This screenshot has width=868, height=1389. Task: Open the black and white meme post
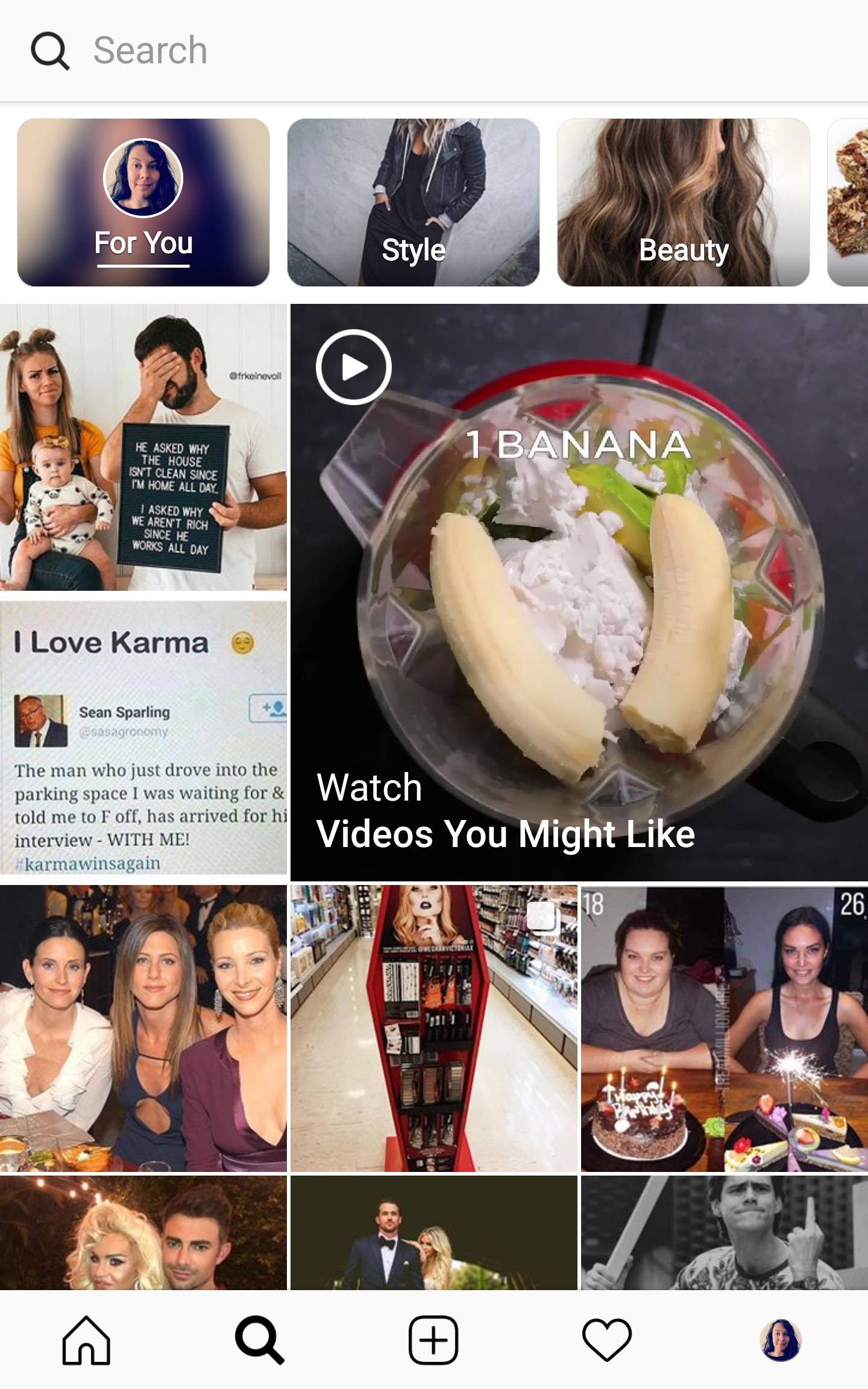pos(725,1232)
